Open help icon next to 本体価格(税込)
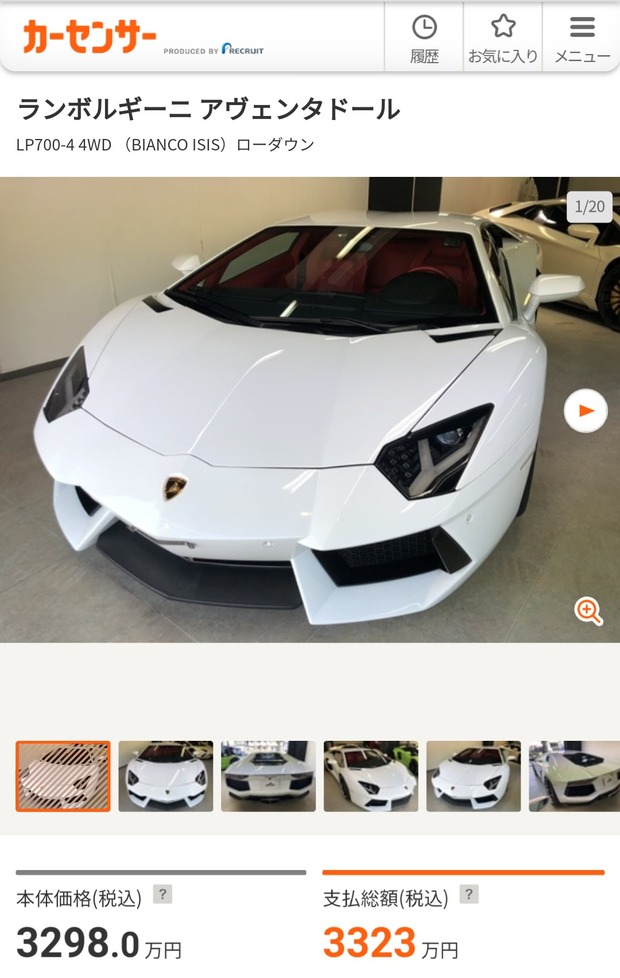The width and height of the screenshot is (620, 978). tap(162, 894)
